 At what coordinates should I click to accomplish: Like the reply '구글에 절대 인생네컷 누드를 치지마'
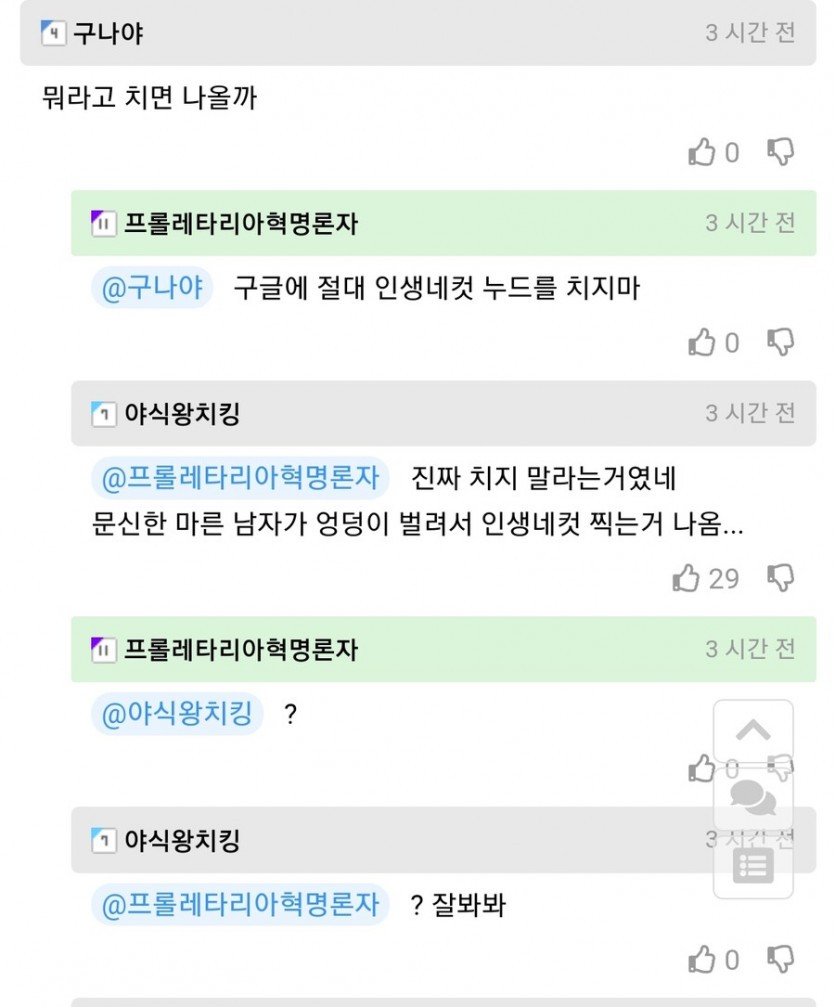click(703, 343)
